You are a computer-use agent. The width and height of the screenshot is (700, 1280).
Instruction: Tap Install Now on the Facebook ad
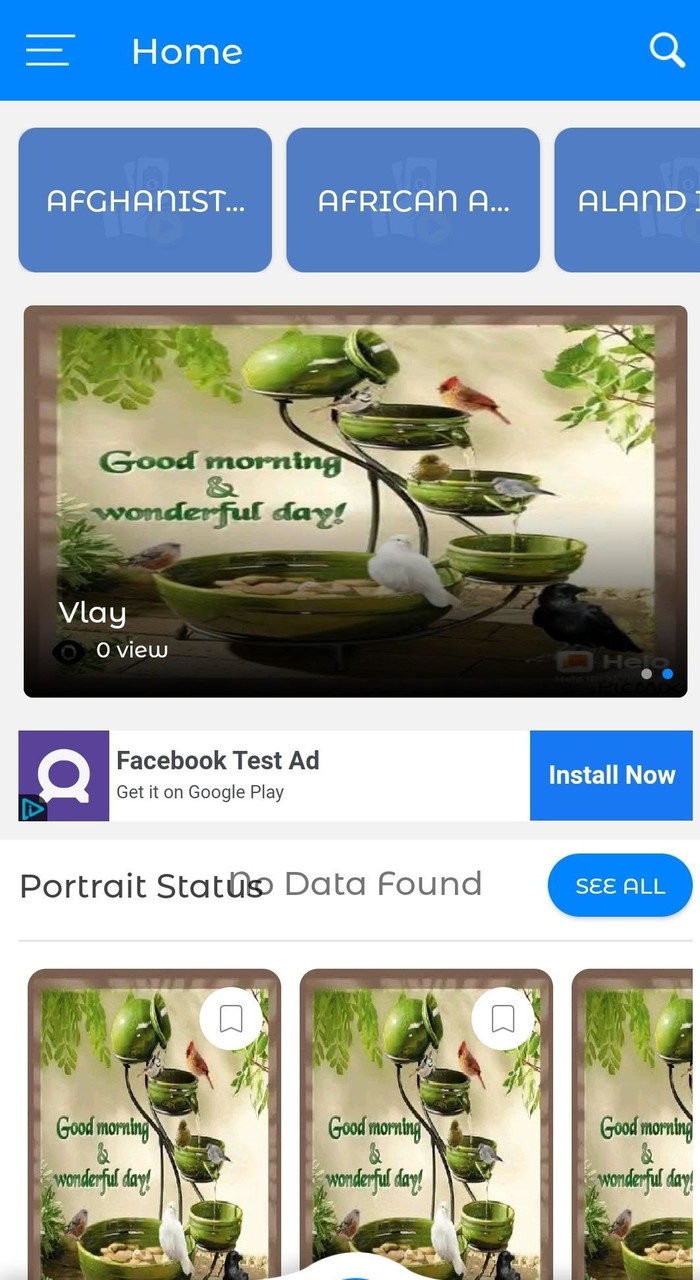(x=611, y=775)
